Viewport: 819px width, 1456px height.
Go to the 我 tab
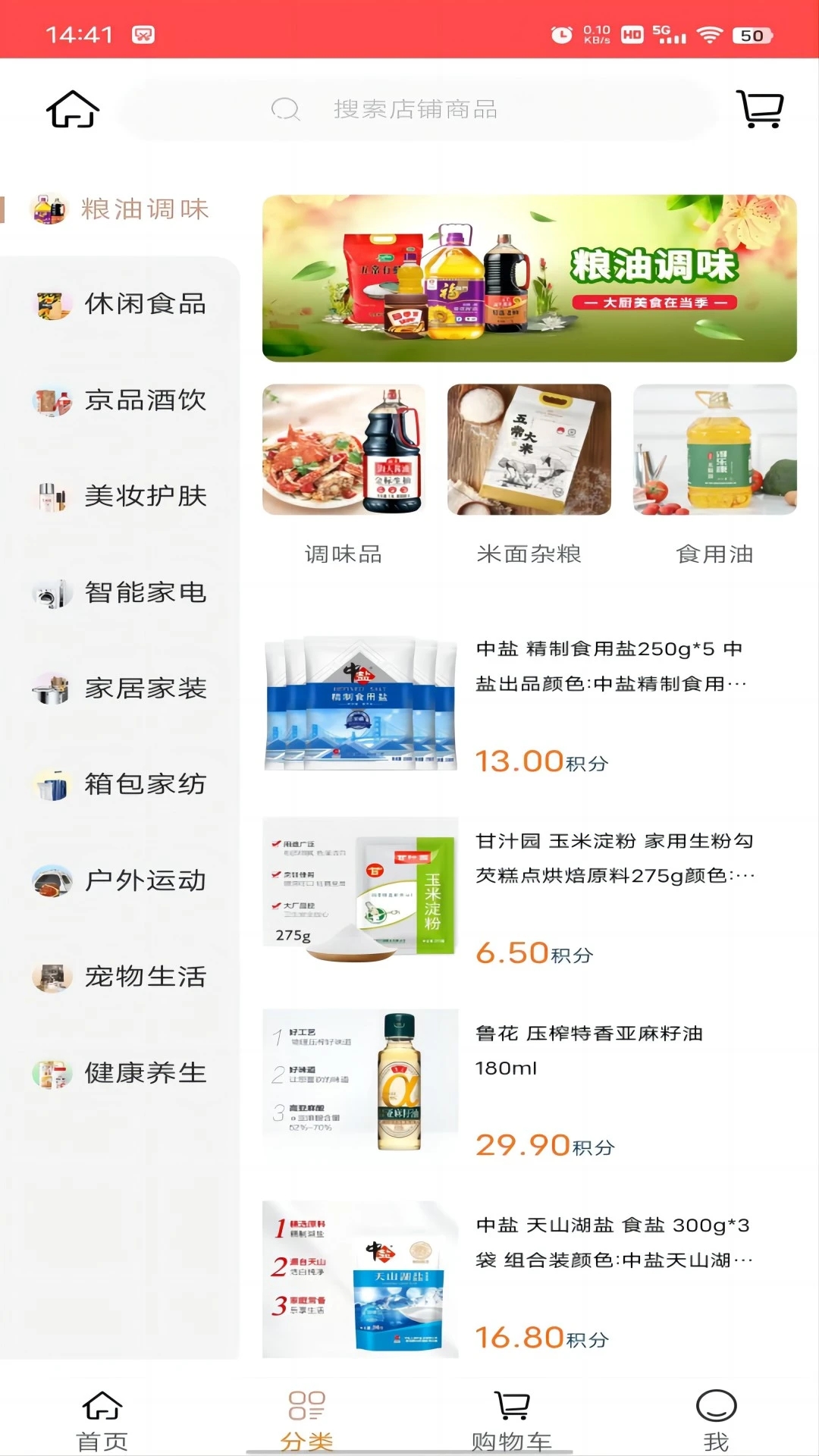tap(716, 1420)
